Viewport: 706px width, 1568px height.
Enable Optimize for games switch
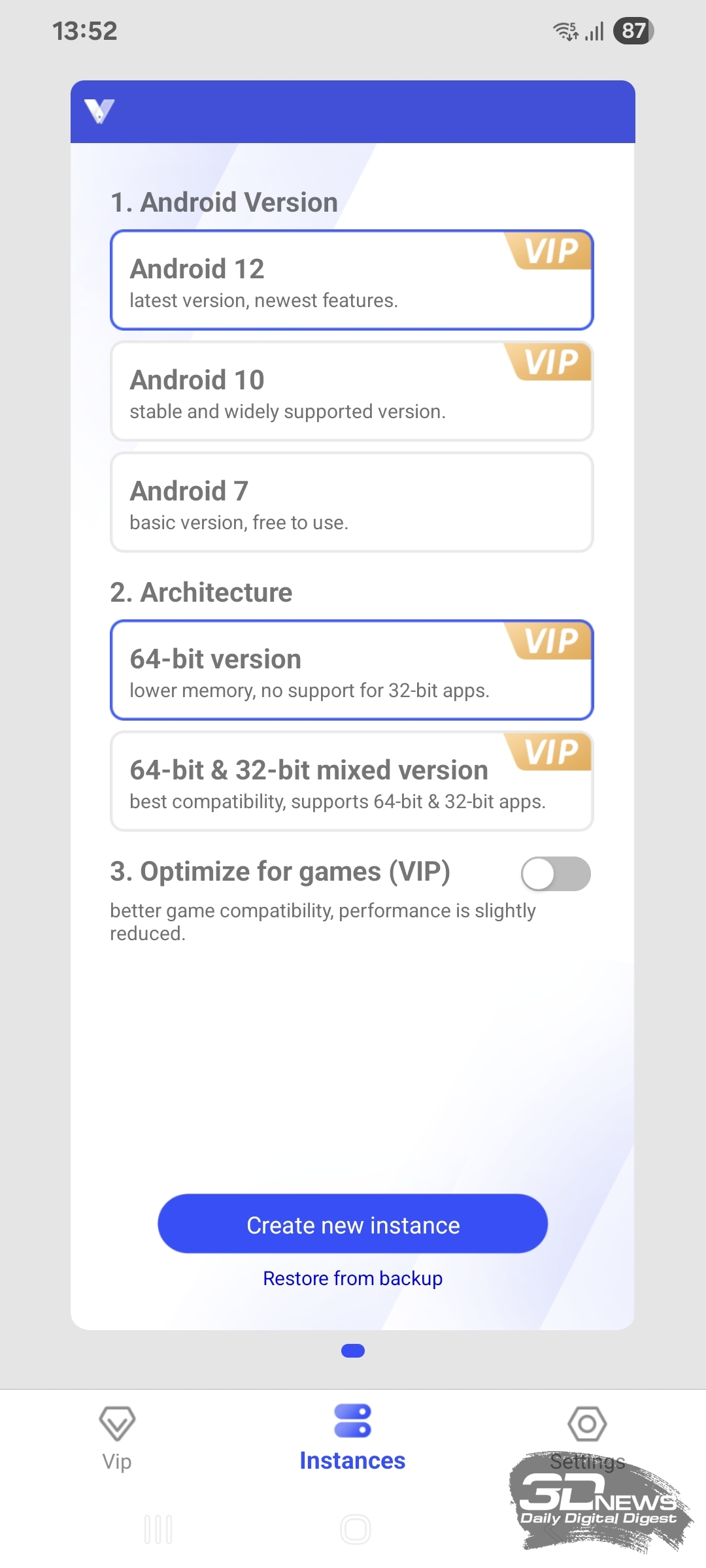point(555,874)
